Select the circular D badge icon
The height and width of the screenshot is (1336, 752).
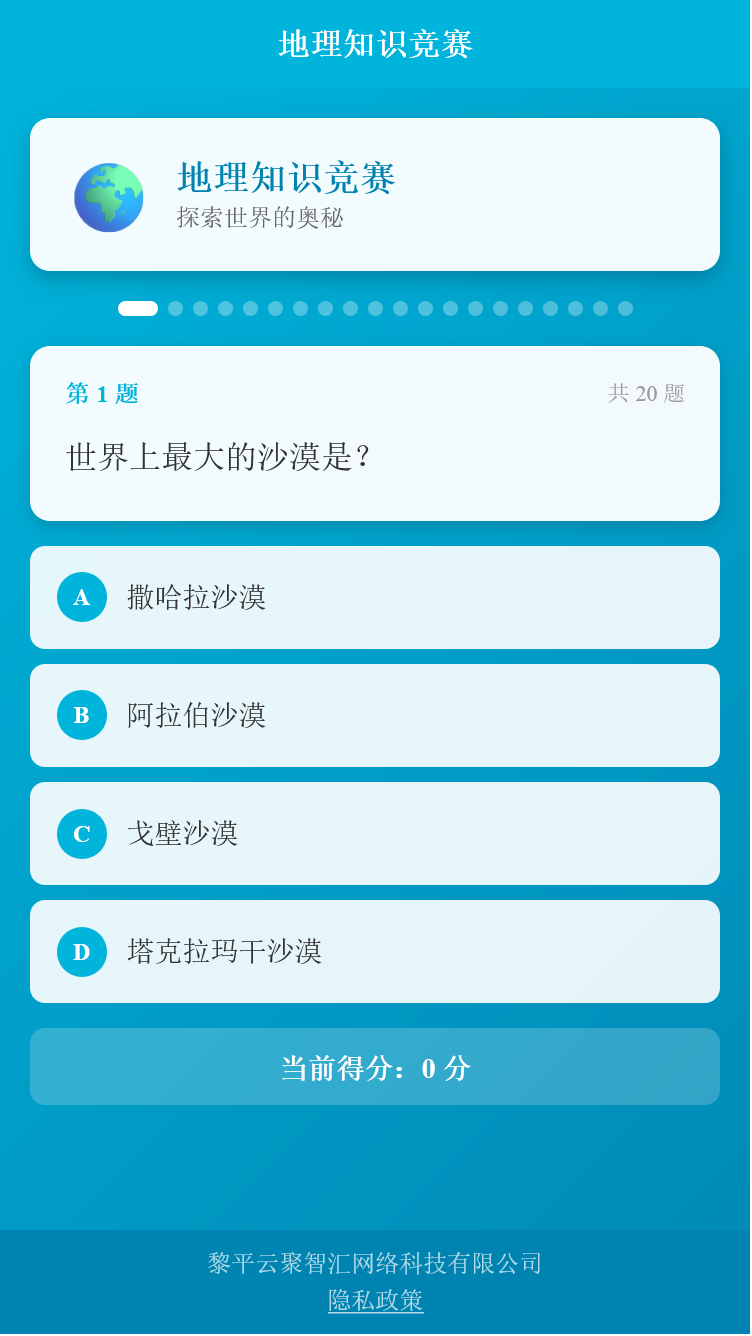coord(81,952)
